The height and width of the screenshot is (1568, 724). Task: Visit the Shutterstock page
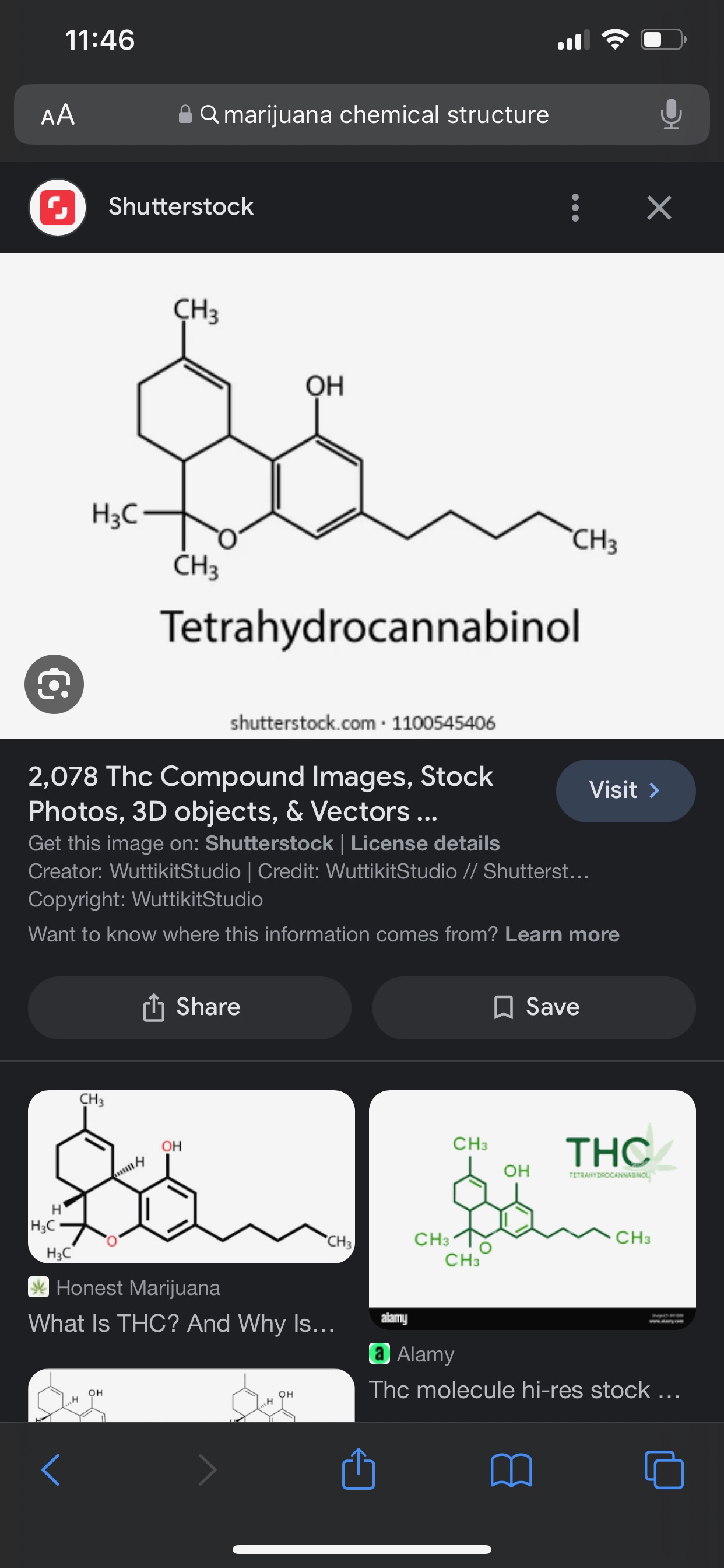coord(625,790)
